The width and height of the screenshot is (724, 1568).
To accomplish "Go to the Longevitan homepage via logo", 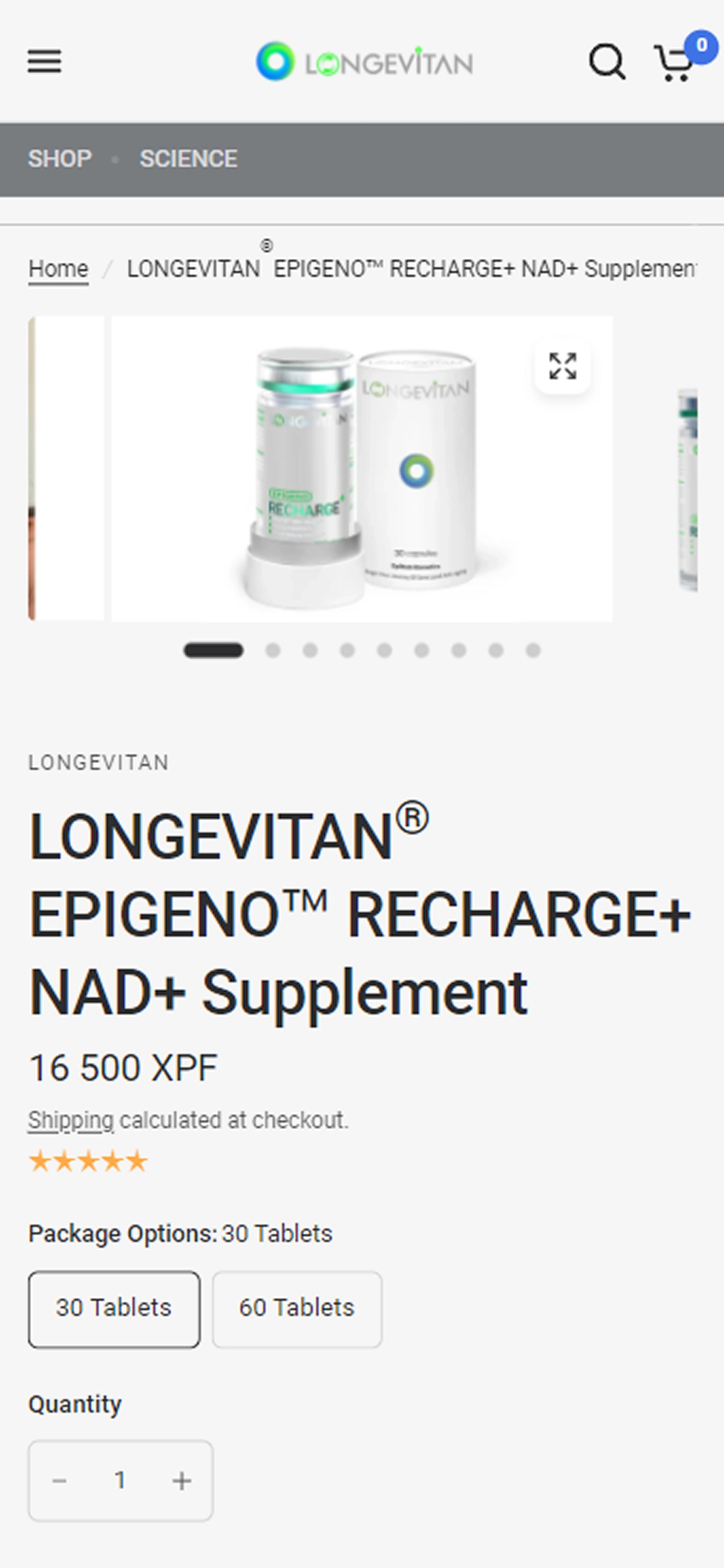I will (x=364, y=62).
